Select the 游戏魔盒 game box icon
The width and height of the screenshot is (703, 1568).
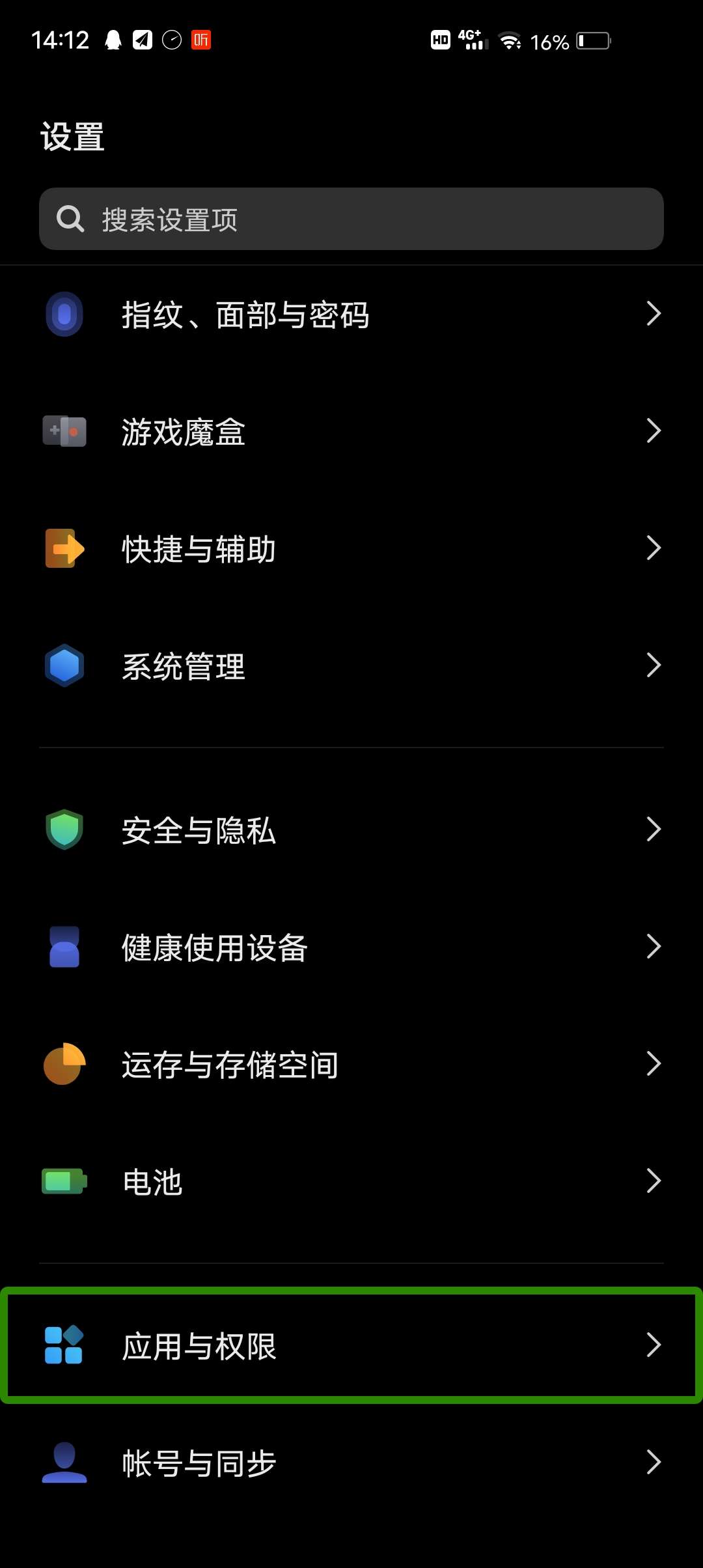click(x=64, y=431)
